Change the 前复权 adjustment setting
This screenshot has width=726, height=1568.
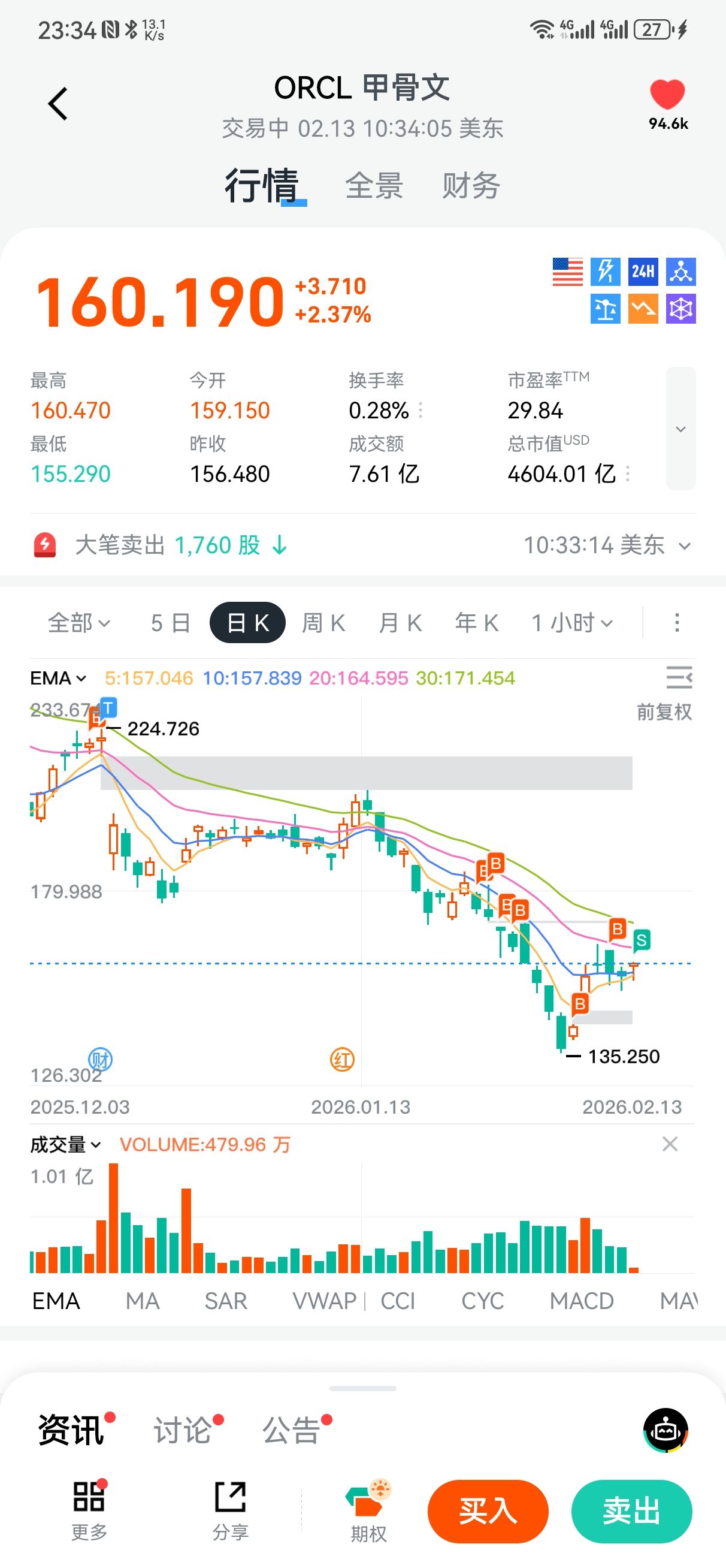click(x=664, y=711)
